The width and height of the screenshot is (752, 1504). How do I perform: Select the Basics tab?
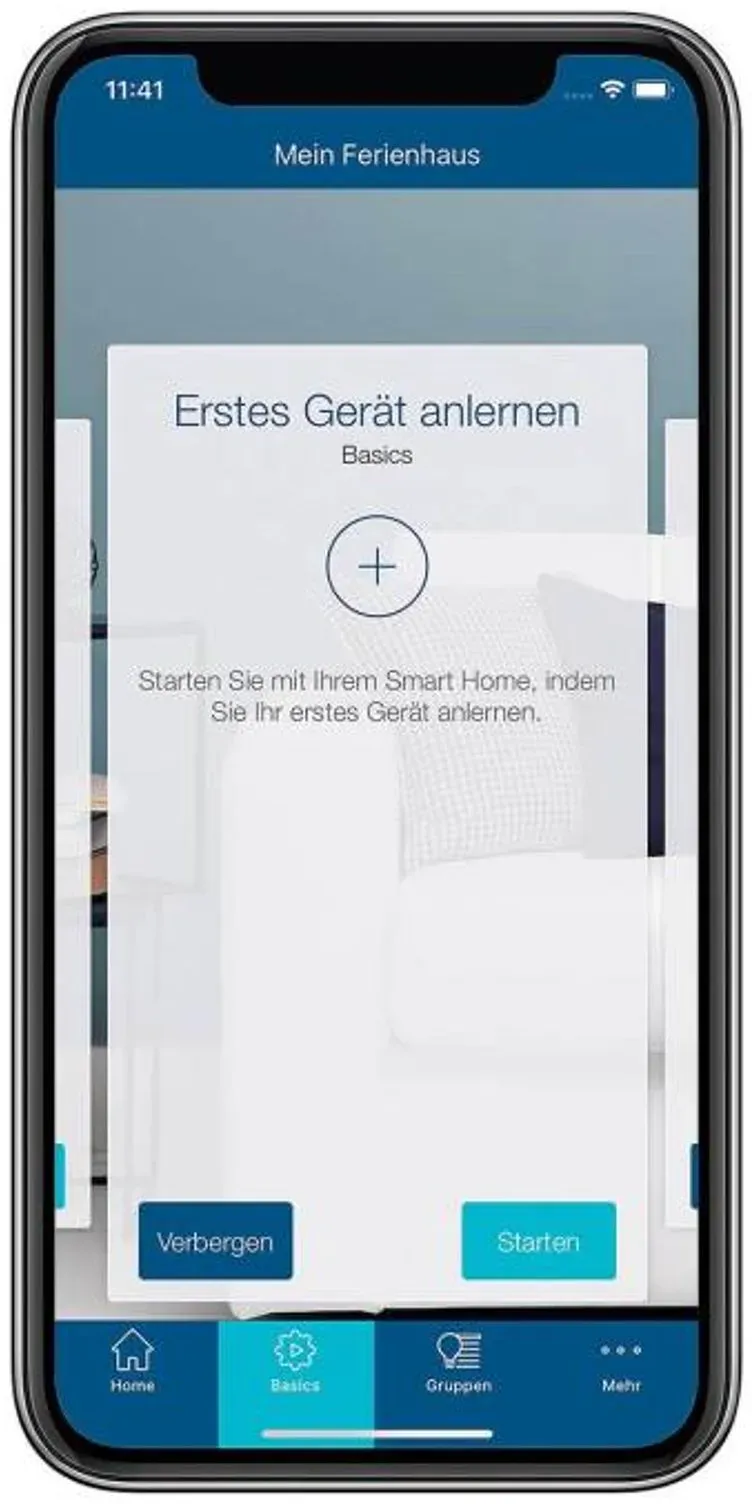tap(295, 1362)
